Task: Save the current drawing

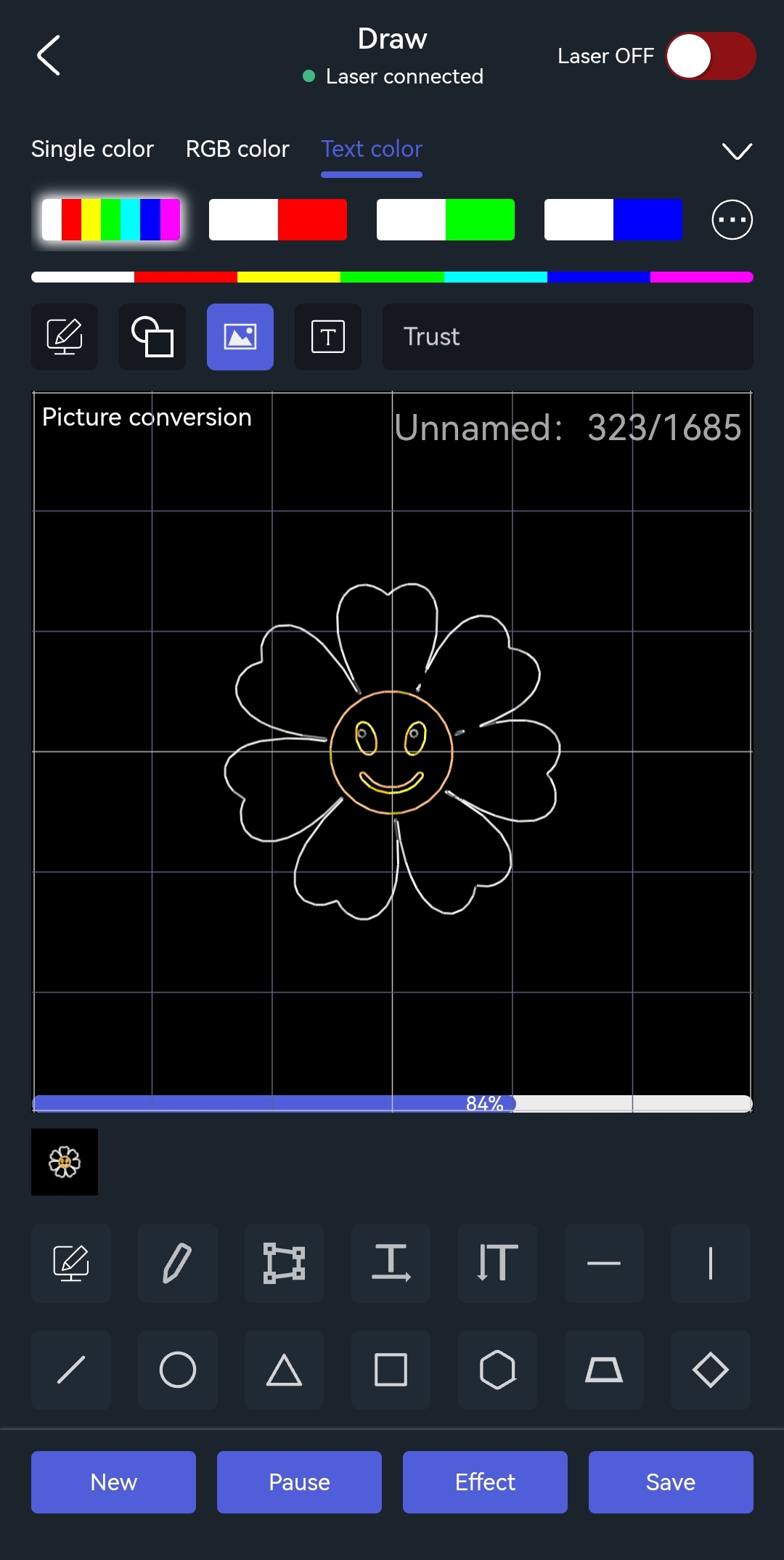Action: pyautogui.click(x=671, y=1482)
